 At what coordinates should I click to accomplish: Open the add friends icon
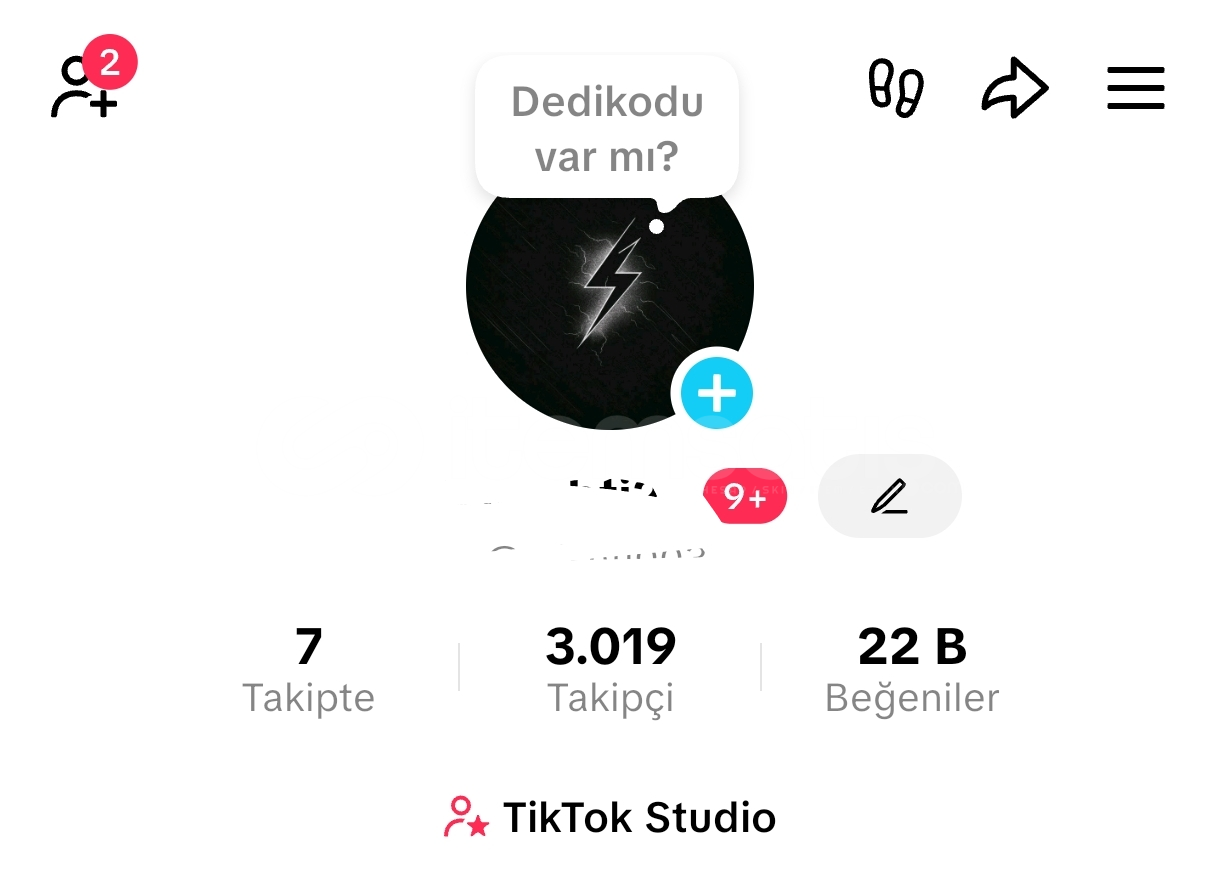85,88
